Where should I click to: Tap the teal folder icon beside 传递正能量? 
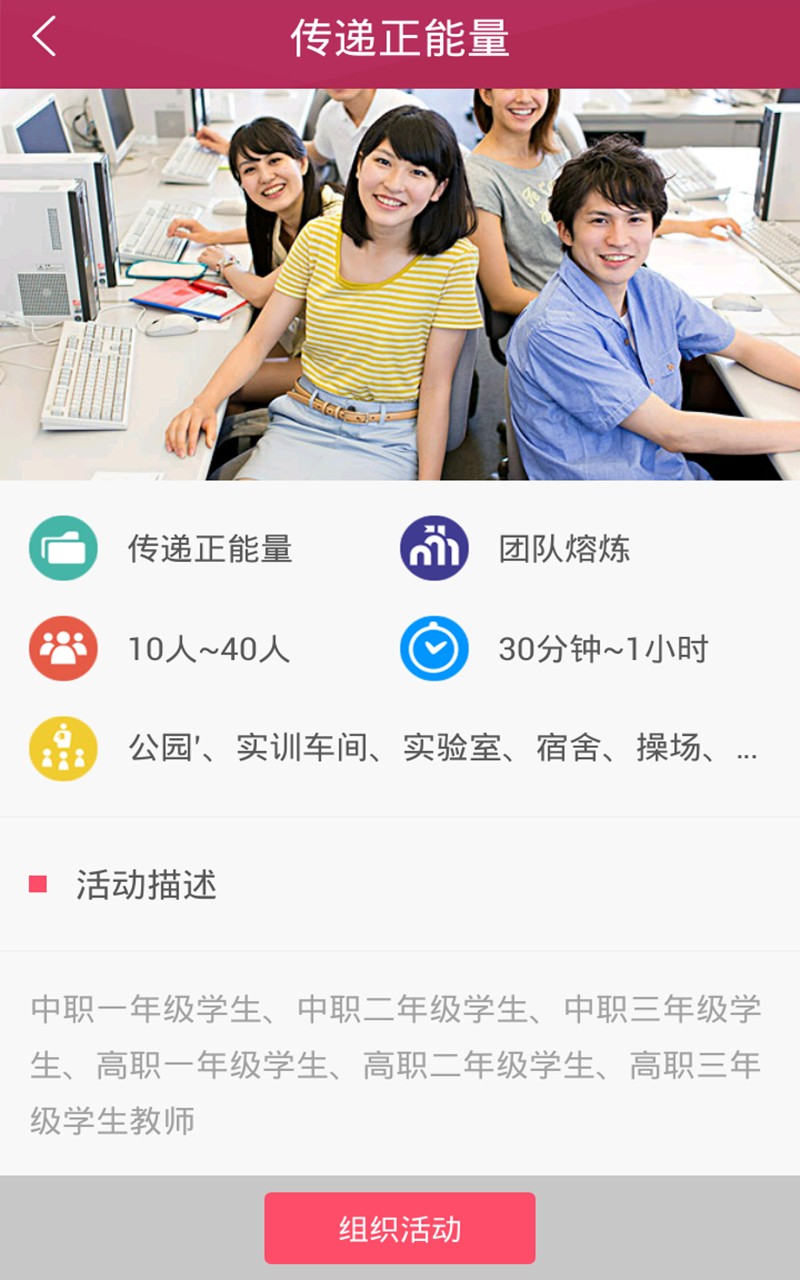coord(63,549)
